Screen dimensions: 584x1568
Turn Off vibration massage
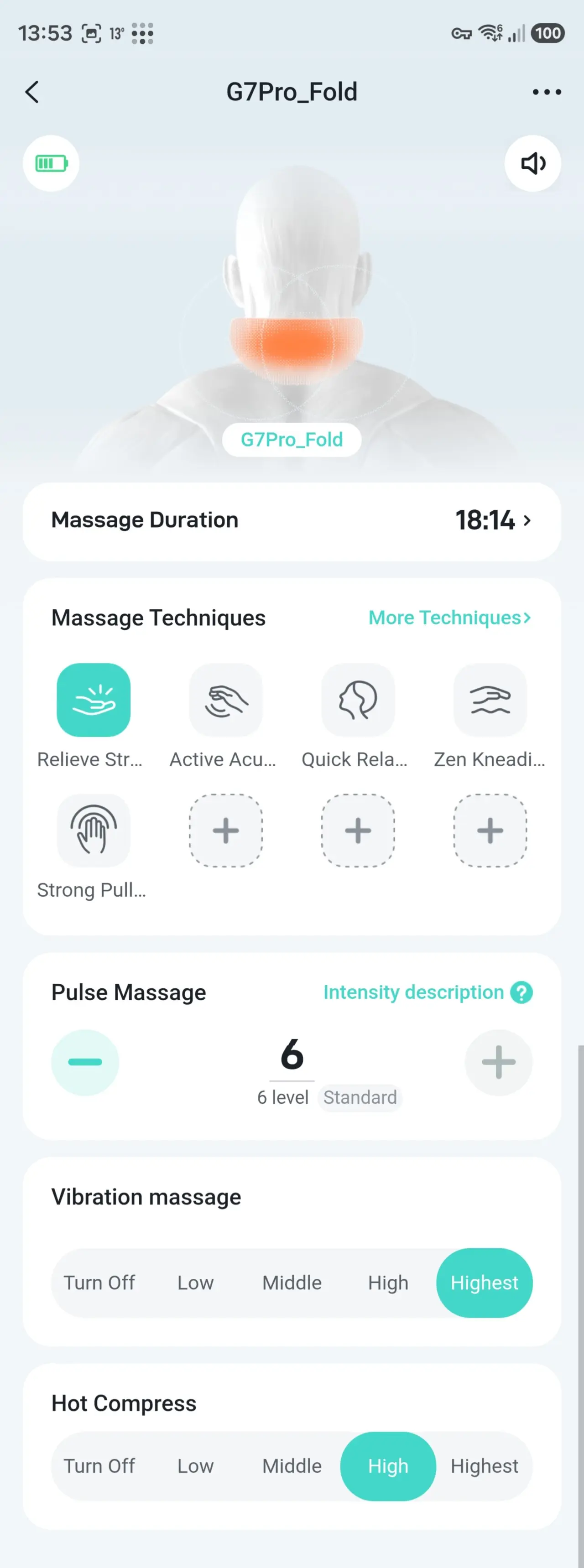(99, 1282)
